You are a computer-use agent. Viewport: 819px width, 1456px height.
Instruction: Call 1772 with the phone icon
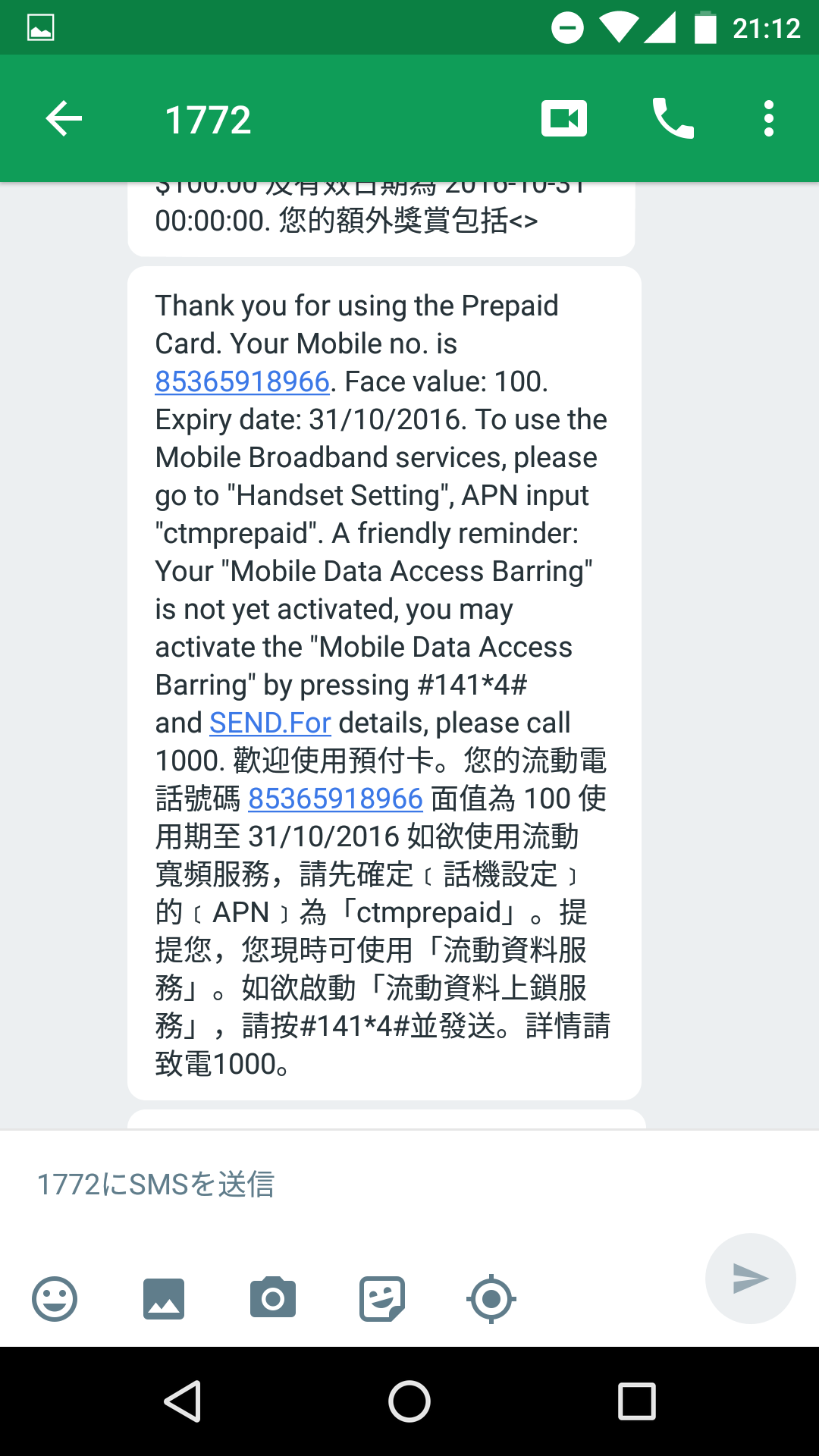point(673,119)
